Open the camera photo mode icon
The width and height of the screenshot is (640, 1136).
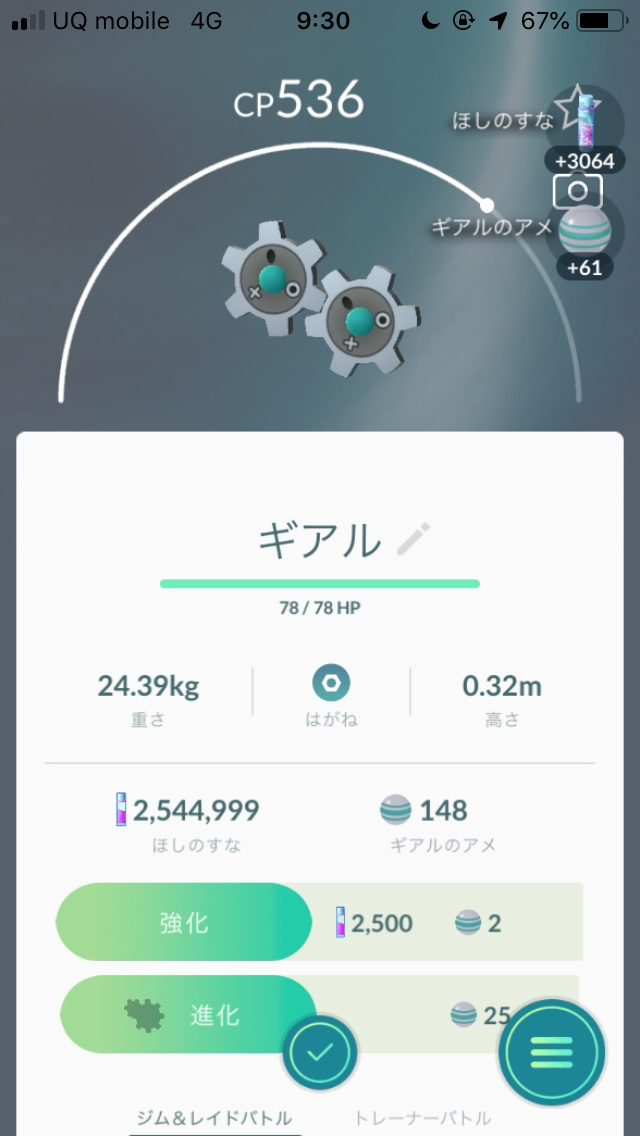[577, 192]
